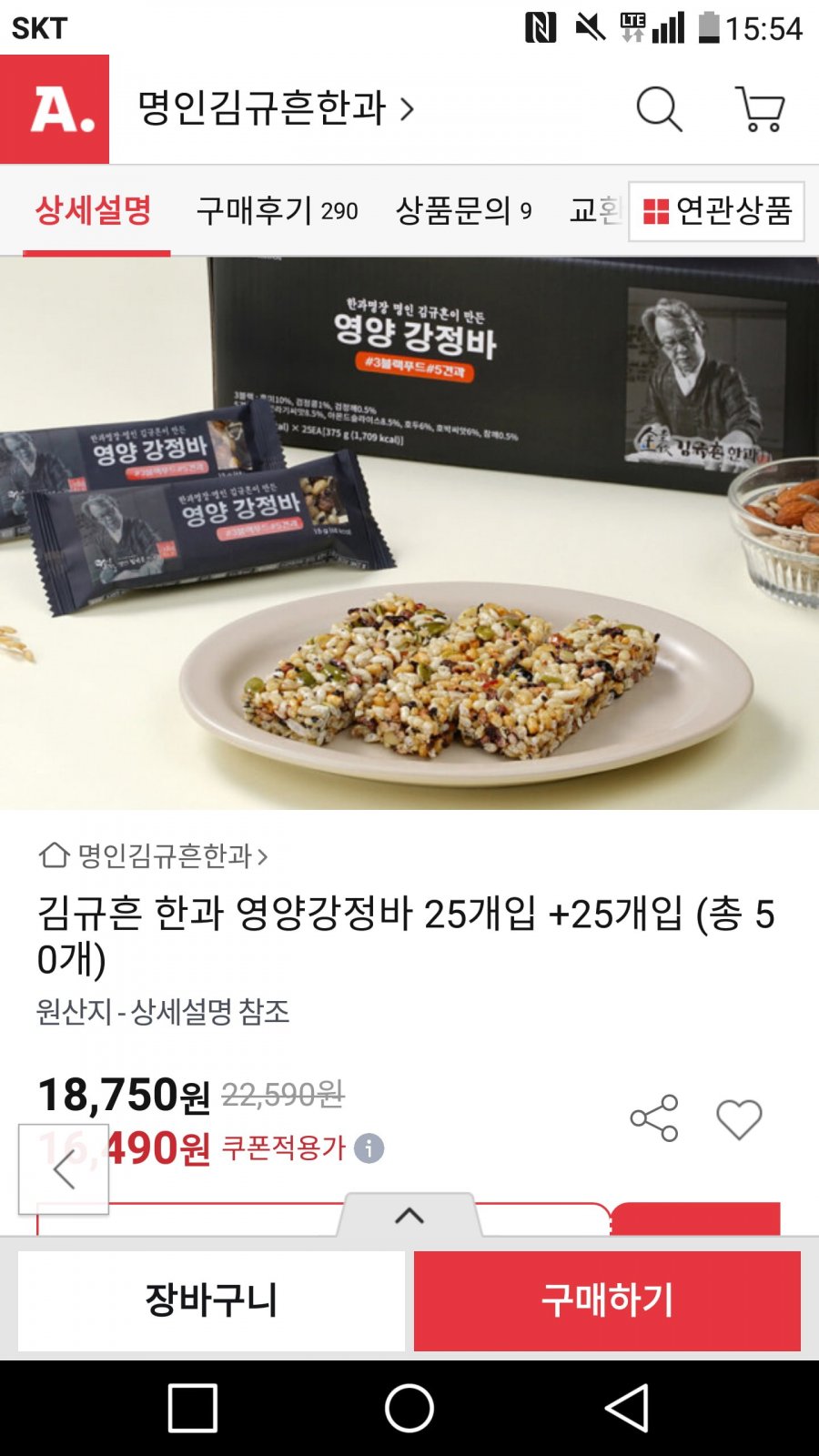
Task: Open the 명인김규흔한과 link with the house icon
Action: click(153, 855)
